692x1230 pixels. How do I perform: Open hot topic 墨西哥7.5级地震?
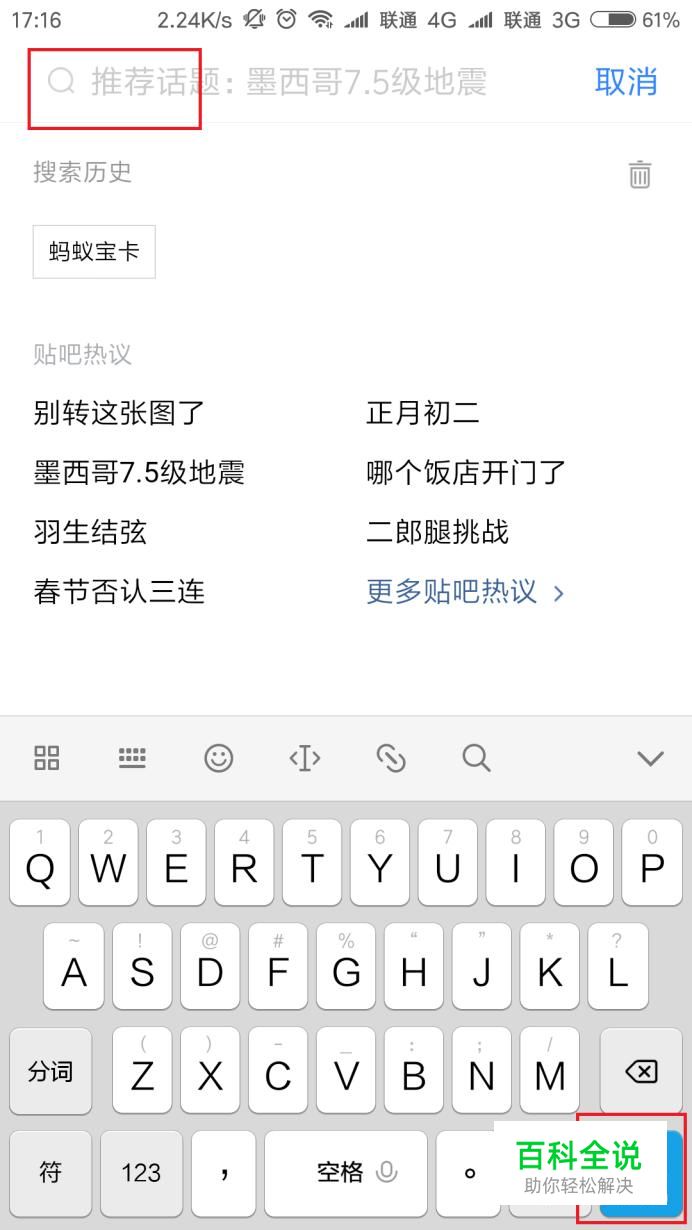pyautogui.click(x=139, y=472)
